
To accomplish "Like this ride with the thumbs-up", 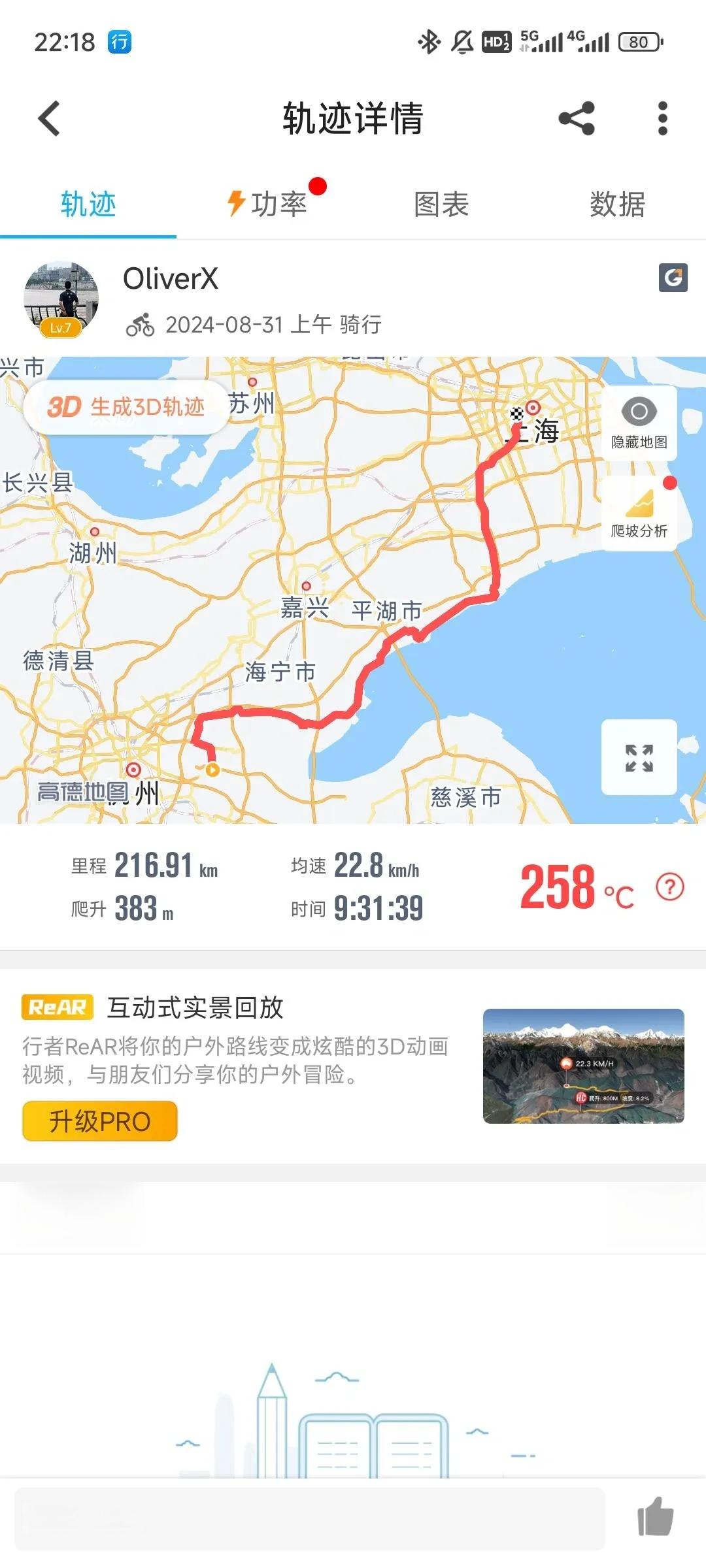I will 655,1516.
